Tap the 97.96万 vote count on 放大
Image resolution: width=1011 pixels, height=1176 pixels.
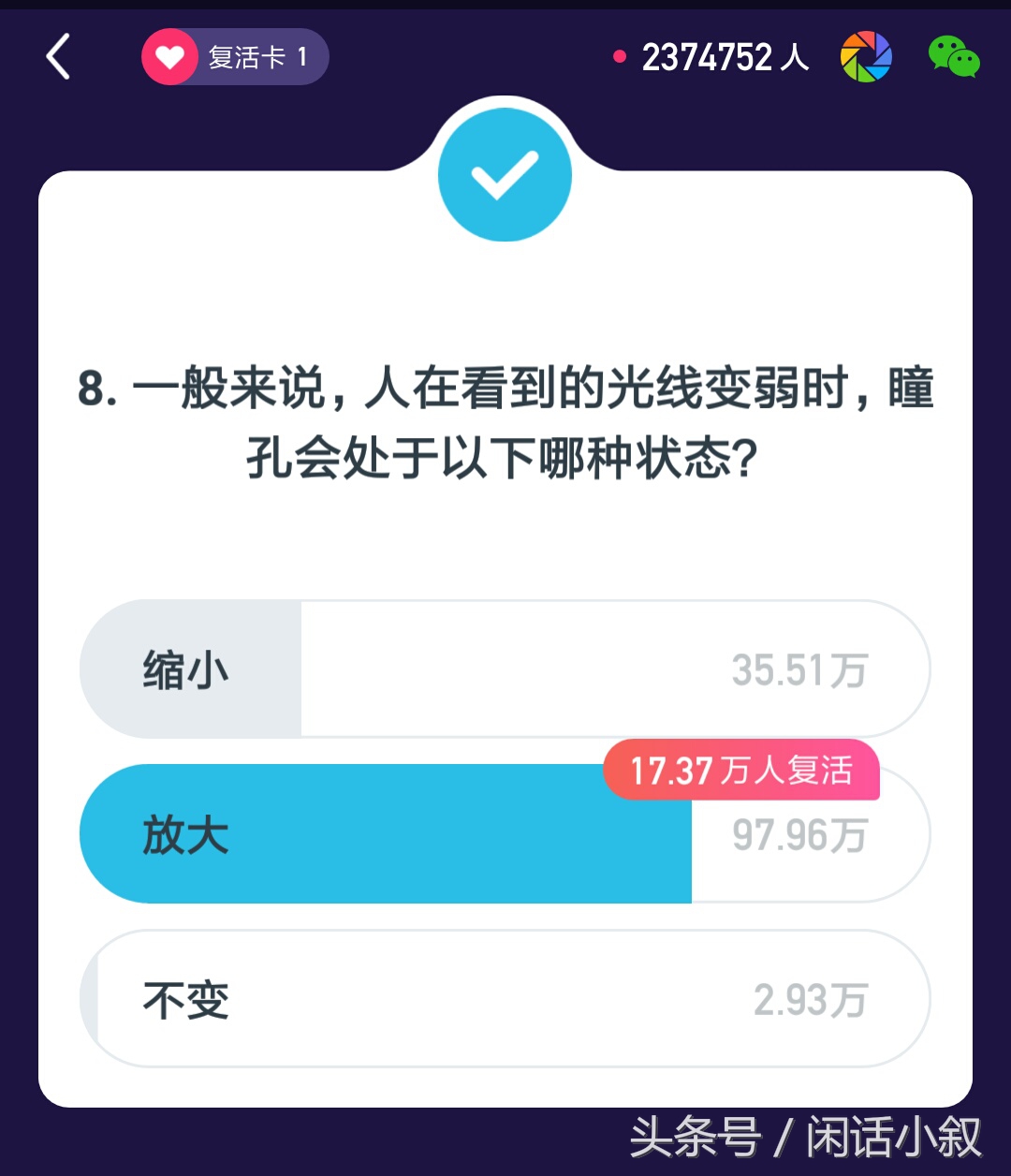[802, 833]
